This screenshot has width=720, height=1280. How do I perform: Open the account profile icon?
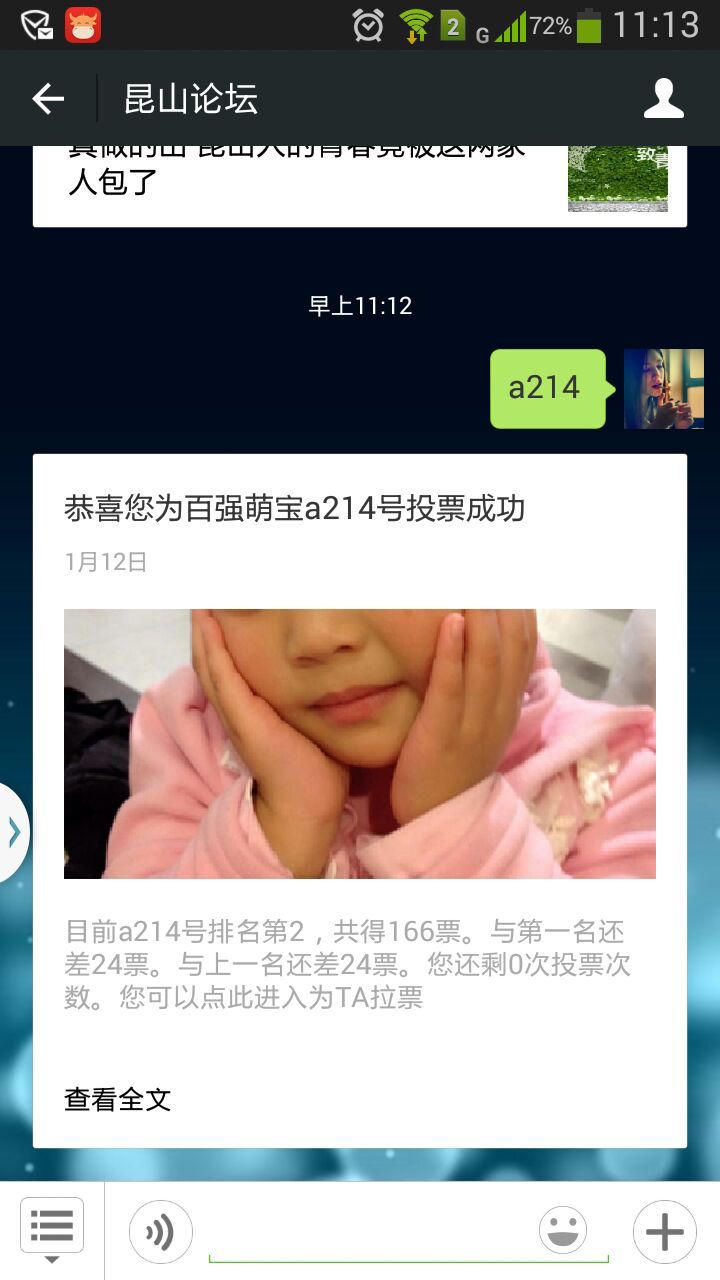point(663,98)
